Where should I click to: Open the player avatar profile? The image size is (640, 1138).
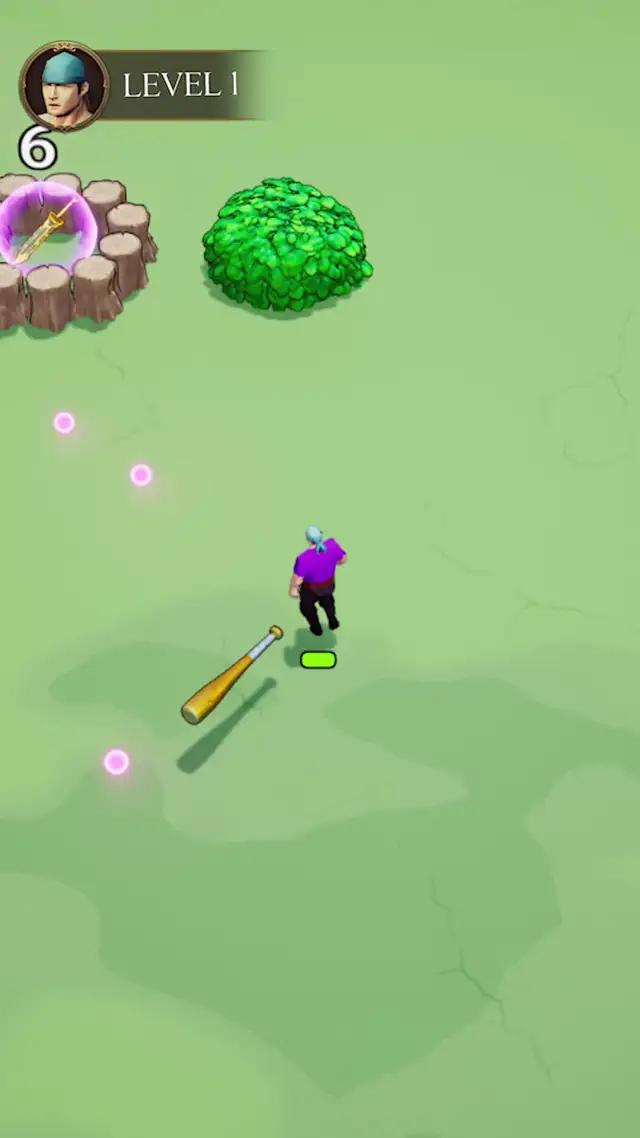64,86
